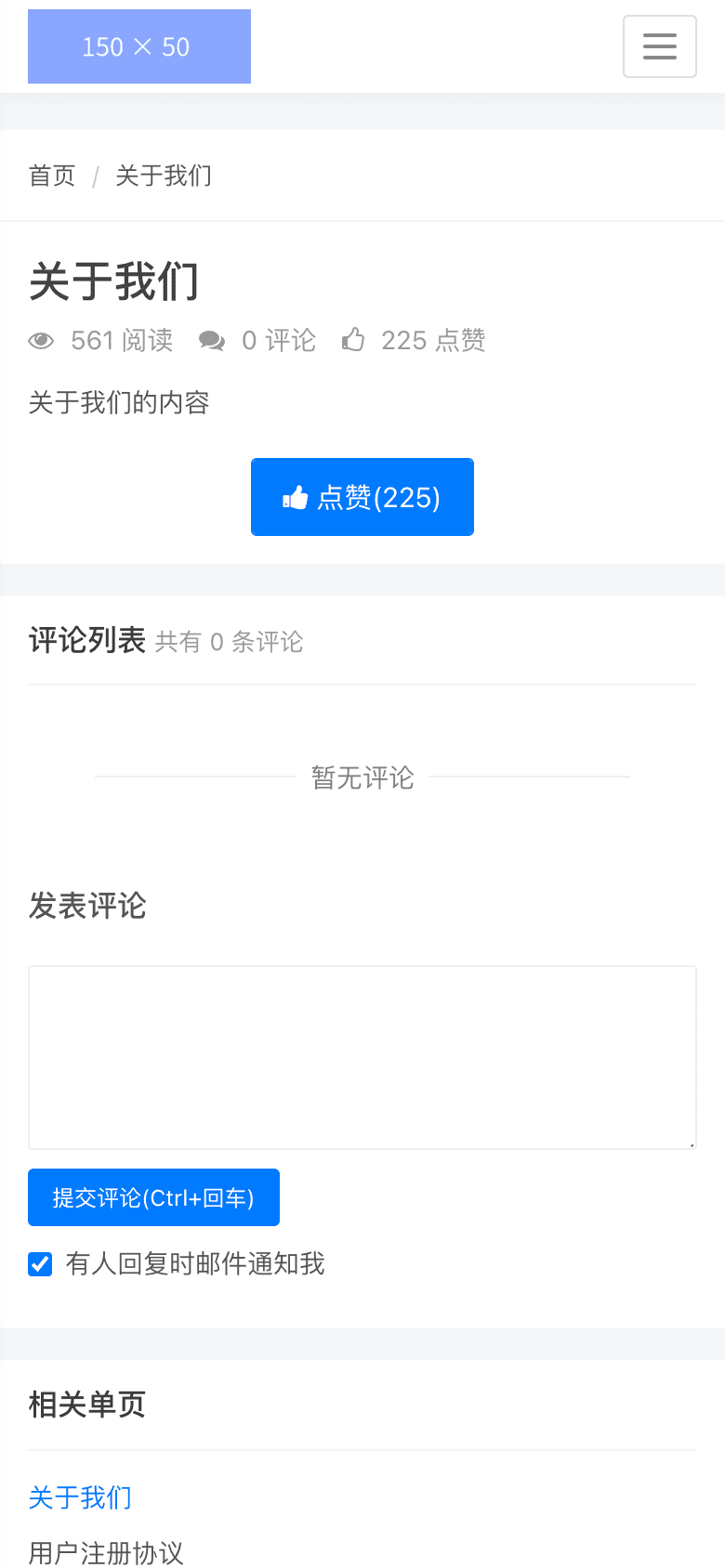725x1568 pixels.
Task: Uncheck 有人回复时邮件通知我 checkbox
Action: pos(40,1264)
